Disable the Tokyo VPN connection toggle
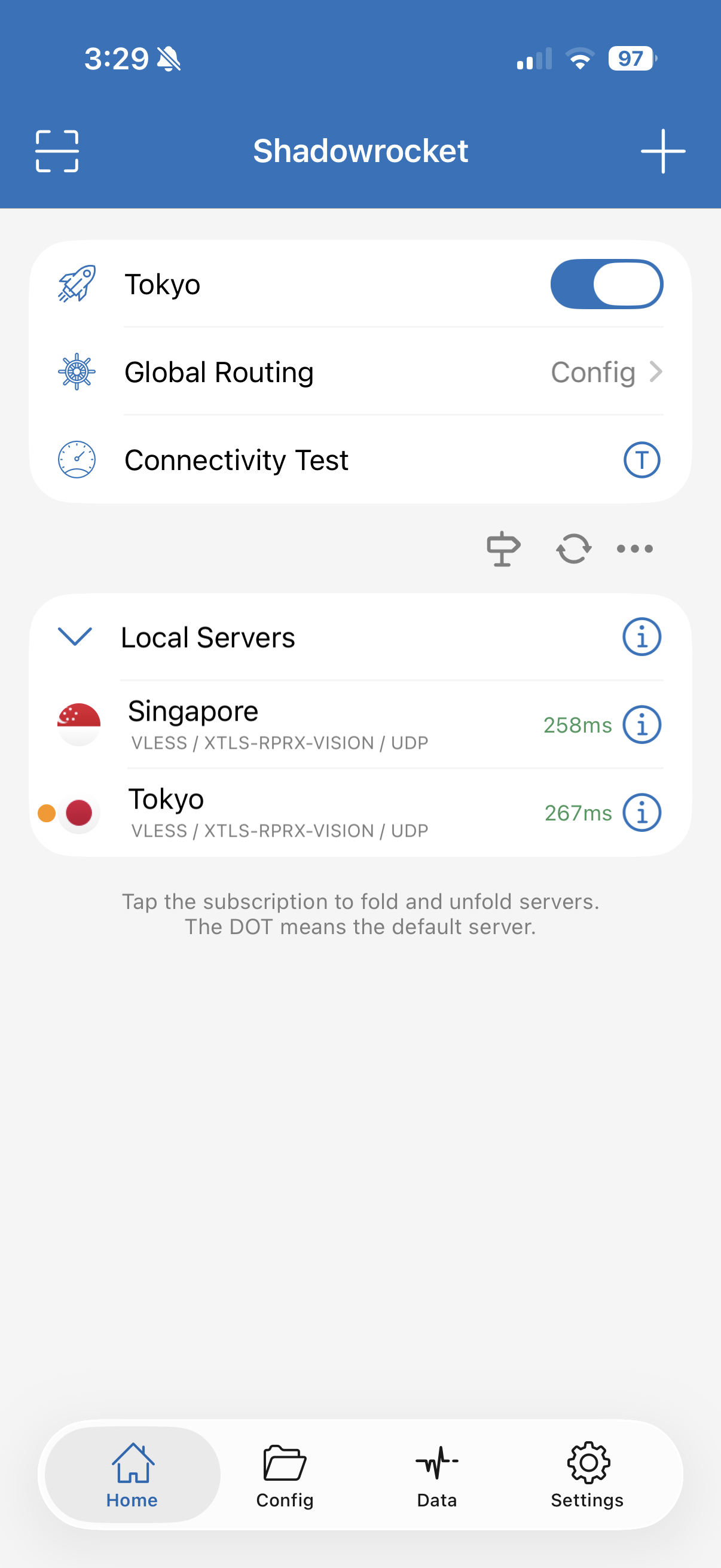 coord(606,283)
